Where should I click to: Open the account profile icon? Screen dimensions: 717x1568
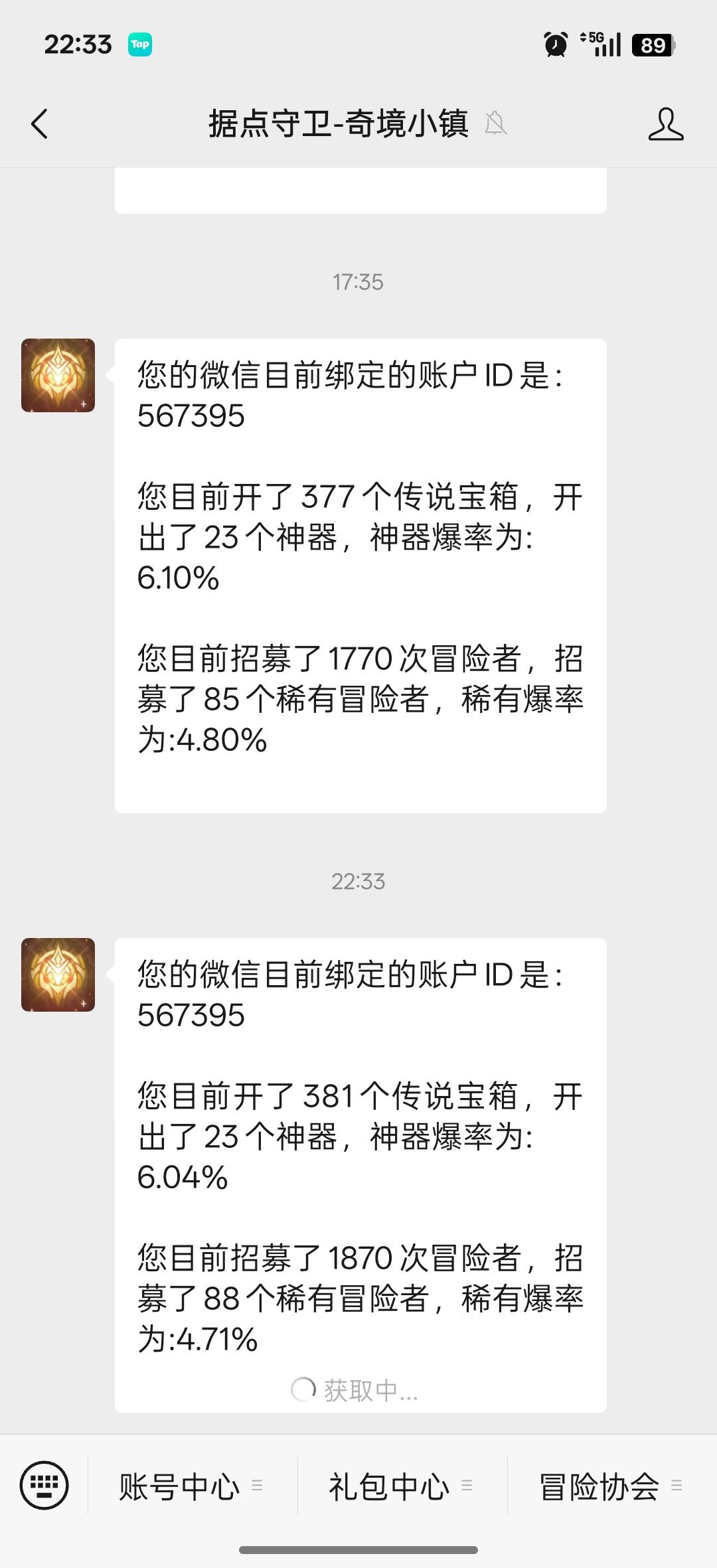(665, 124)
